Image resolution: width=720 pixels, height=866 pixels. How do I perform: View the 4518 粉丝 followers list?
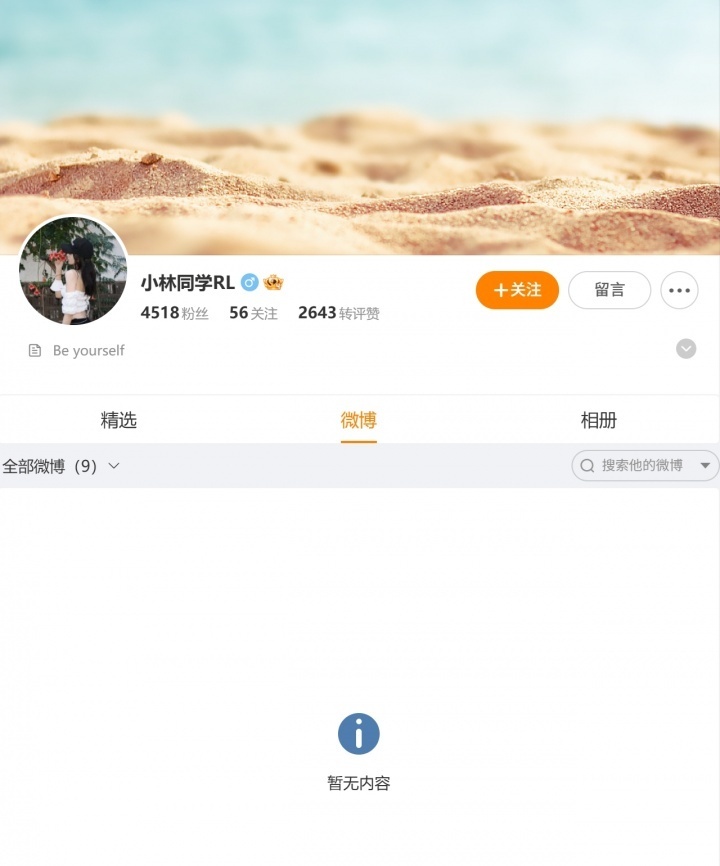point(174,313)
